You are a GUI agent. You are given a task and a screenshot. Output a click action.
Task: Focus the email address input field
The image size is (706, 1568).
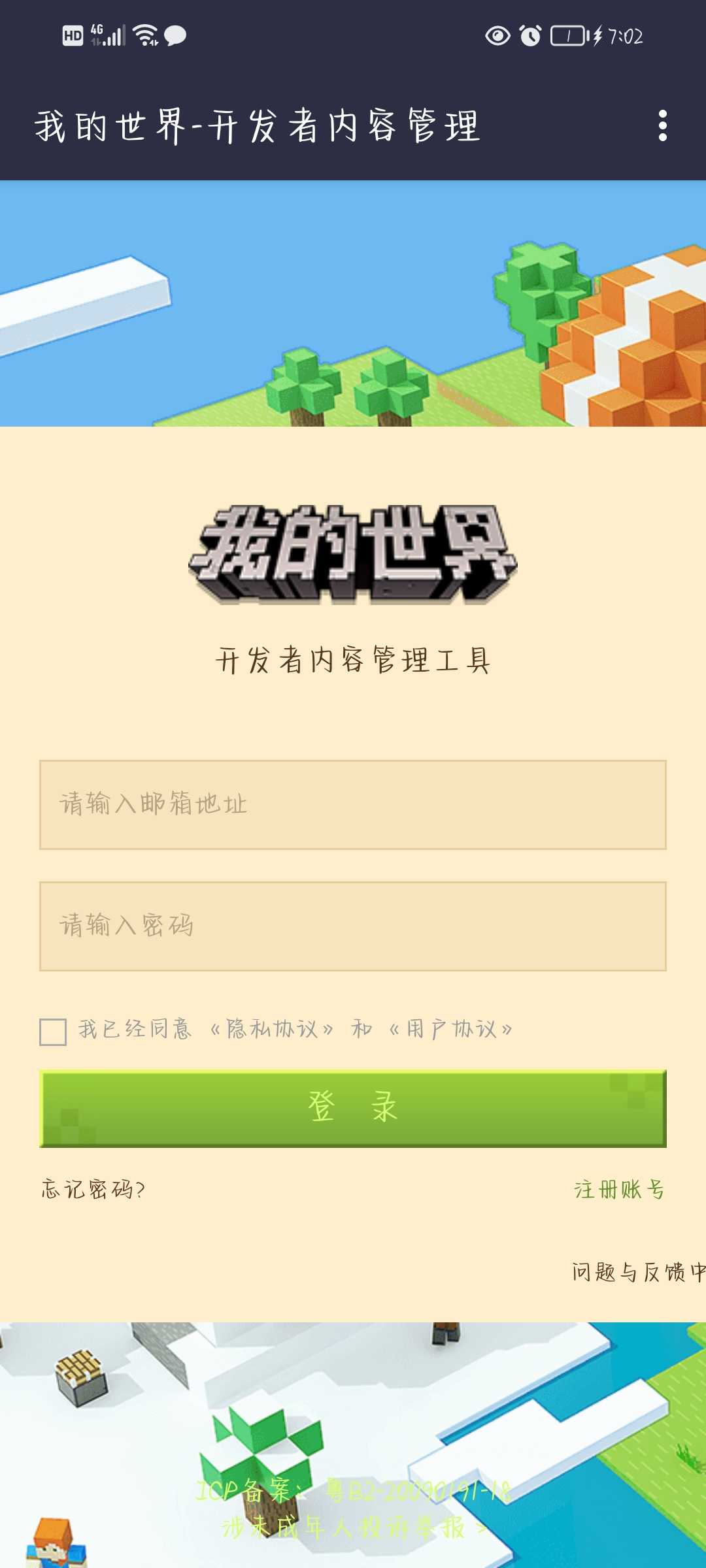click(353, 804)
